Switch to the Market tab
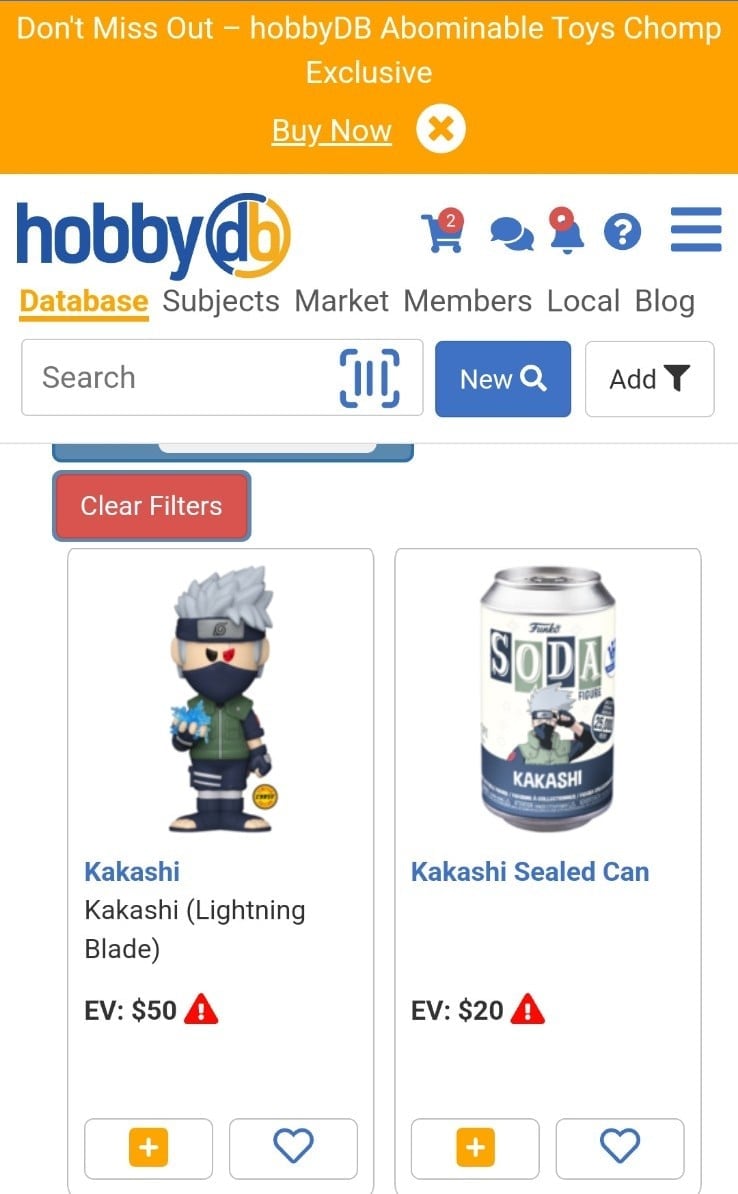This screenshot has height=1194, width=738. 341,301
